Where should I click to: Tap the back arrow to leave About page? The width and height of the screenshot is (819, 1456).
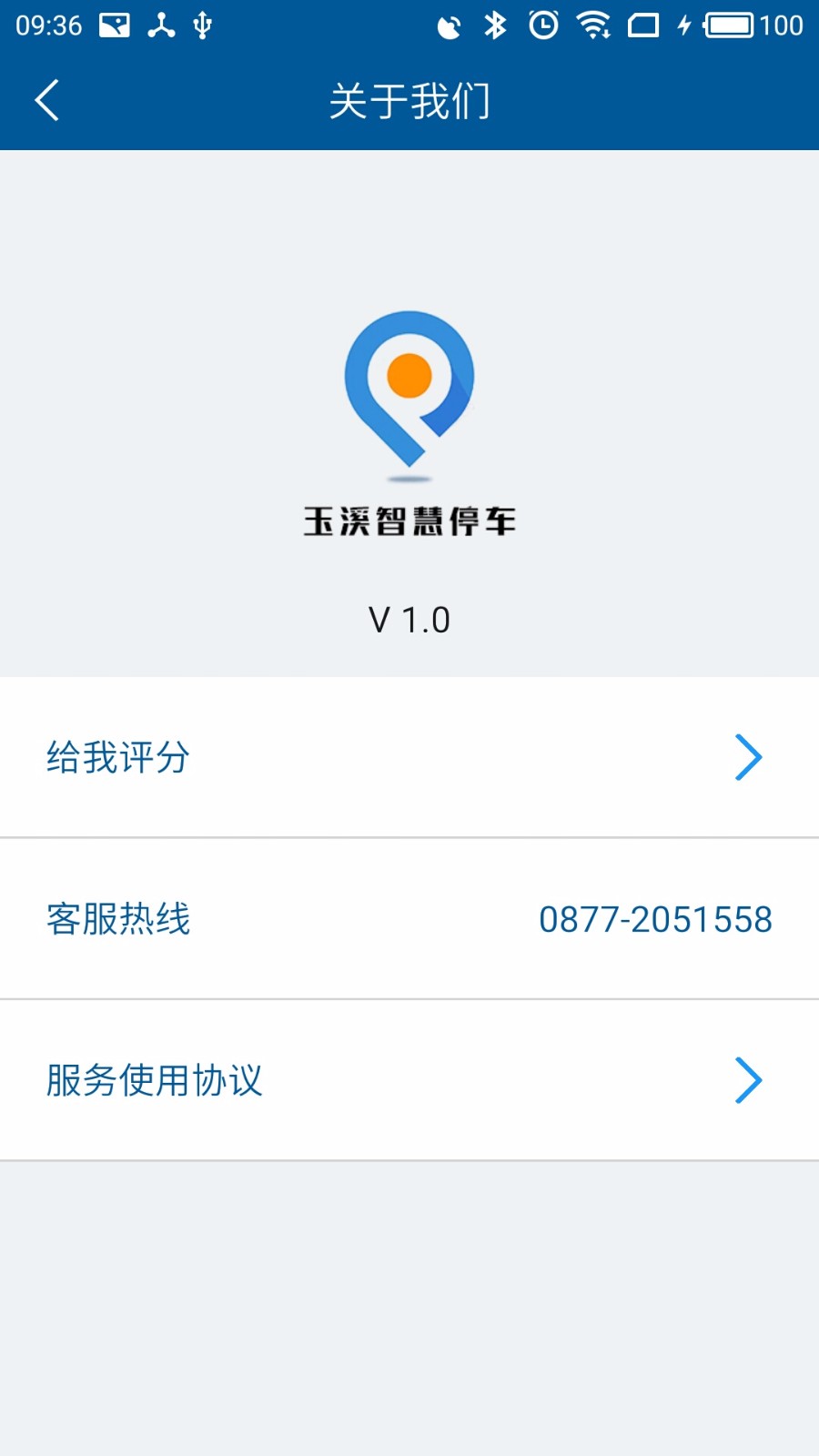tap(45, 101)
